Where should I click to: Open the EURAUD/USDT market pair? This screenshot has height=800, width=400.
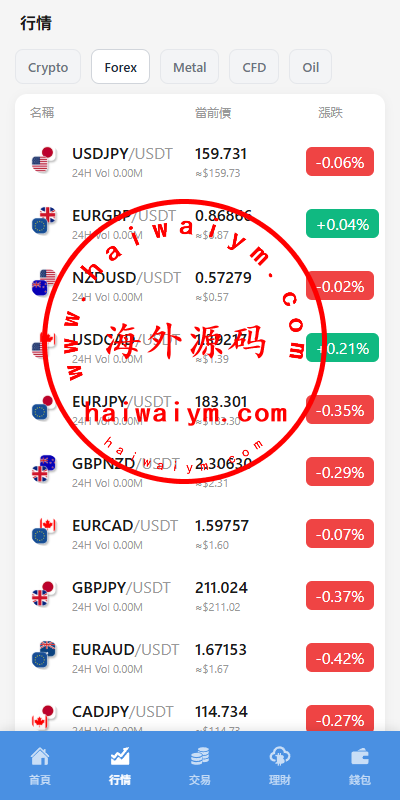200,658
